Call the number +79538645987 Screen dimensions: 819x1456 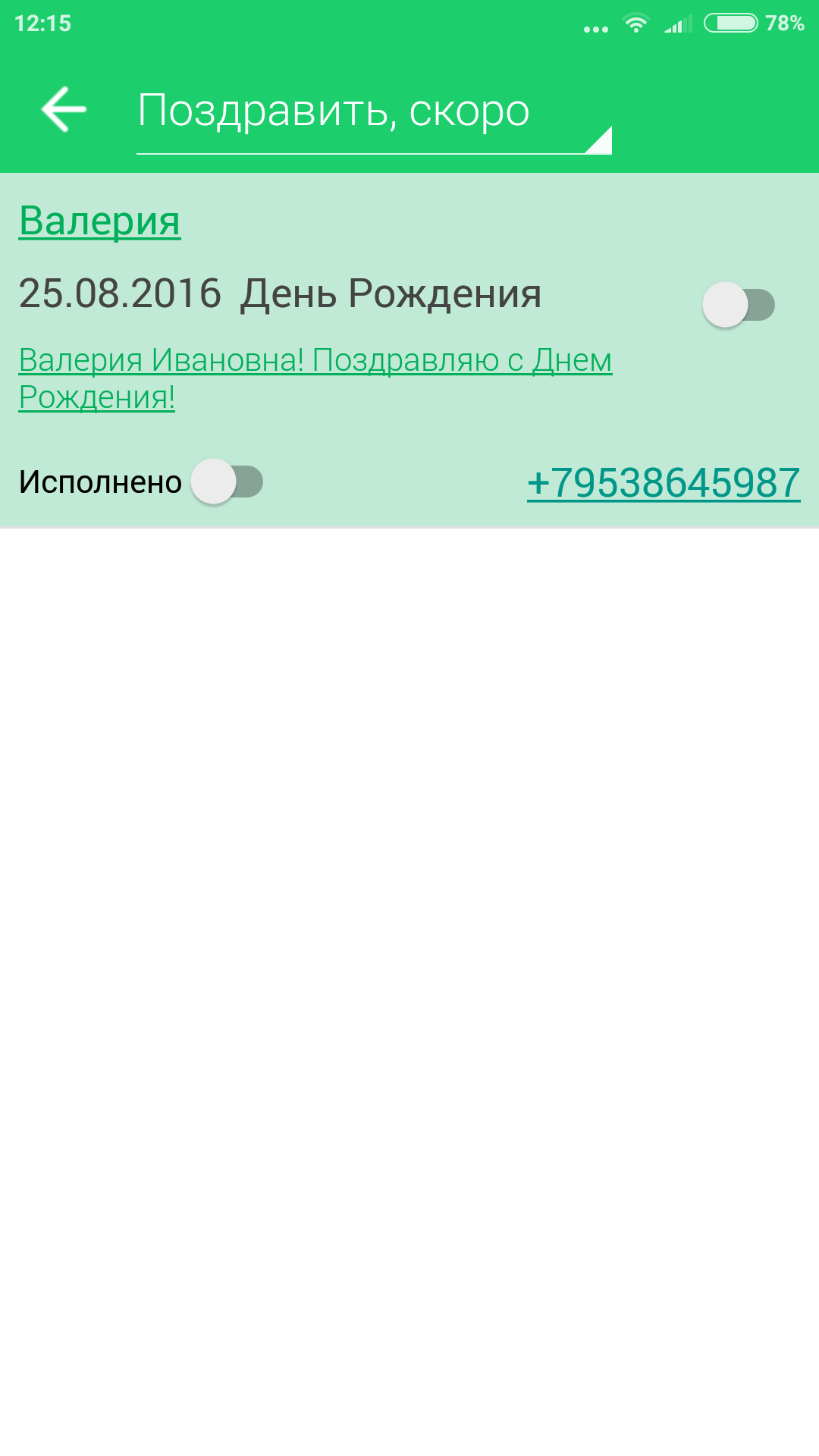664,483
